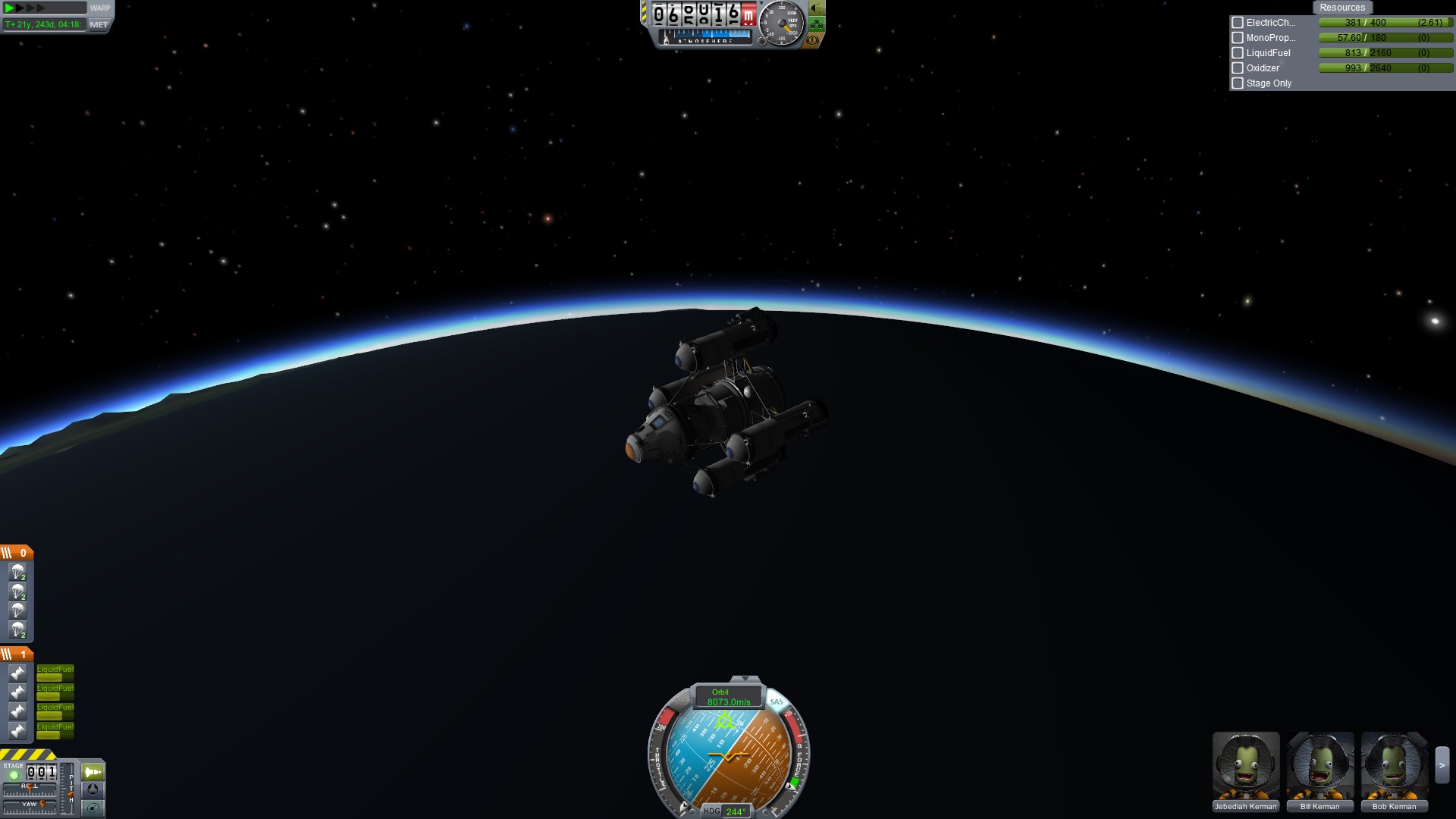
Task: Open Bob Kerman's crew portrait
Action: (1394, 766)
